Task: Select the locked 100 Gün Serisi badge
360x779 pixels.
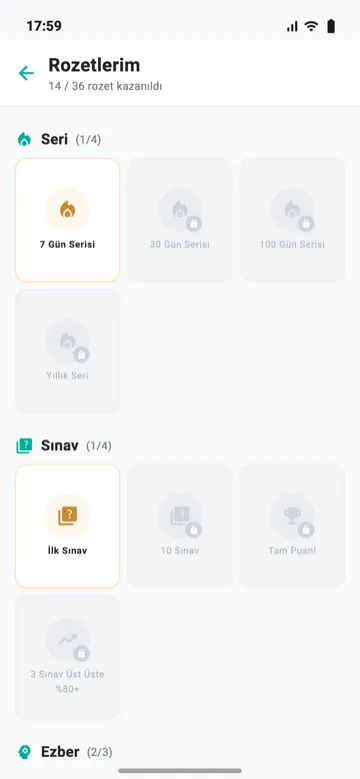Action: (292, 220)
